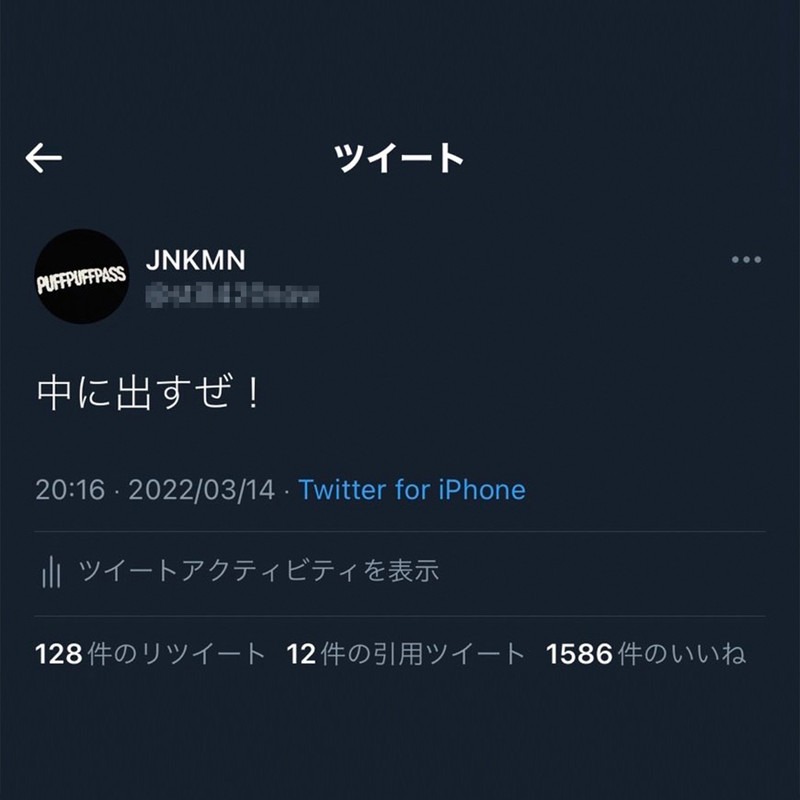The image size is (800, 800).
Task: Open the three-dot tweet options menu
Action: 746,260
